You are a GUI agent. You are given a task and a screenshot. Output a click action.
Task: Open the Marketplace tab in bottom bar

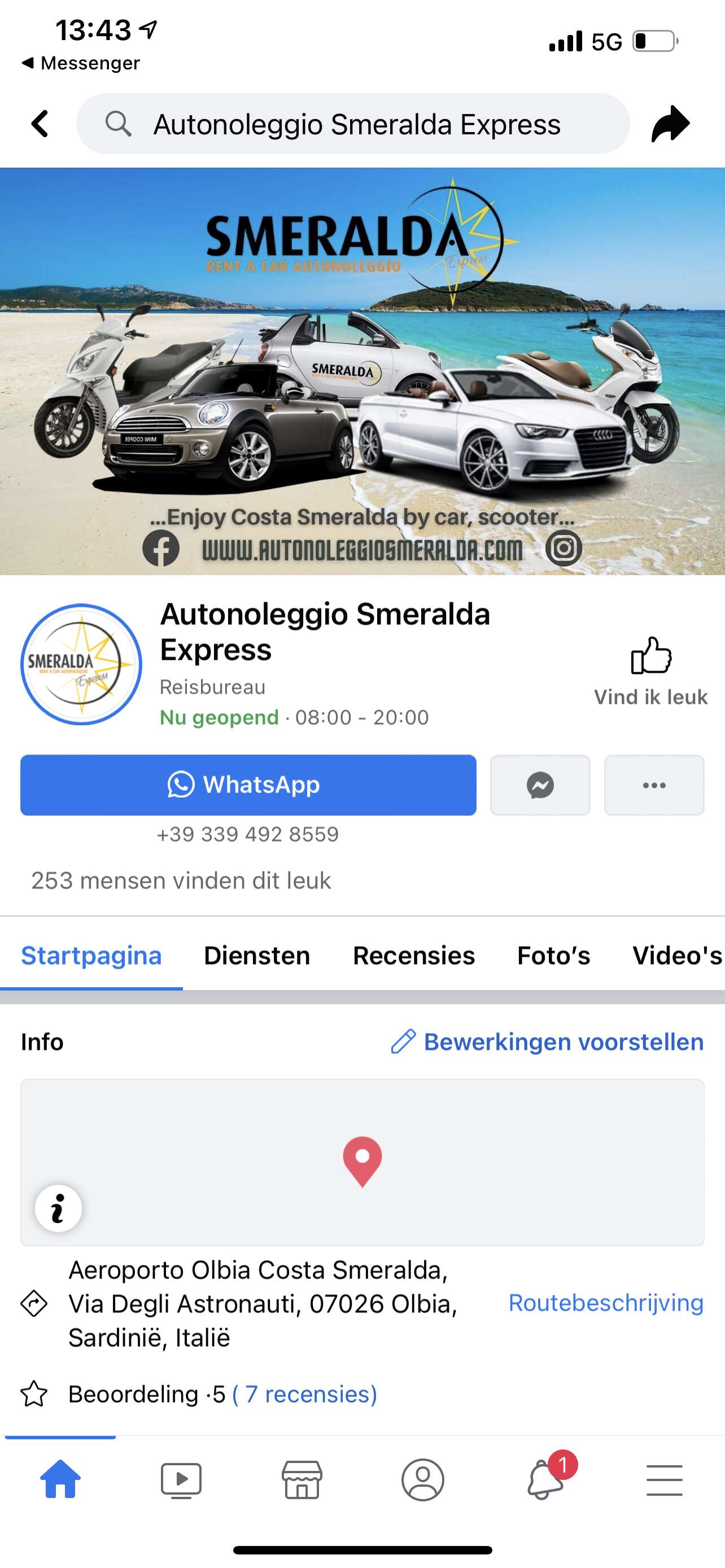(302, 1480)
